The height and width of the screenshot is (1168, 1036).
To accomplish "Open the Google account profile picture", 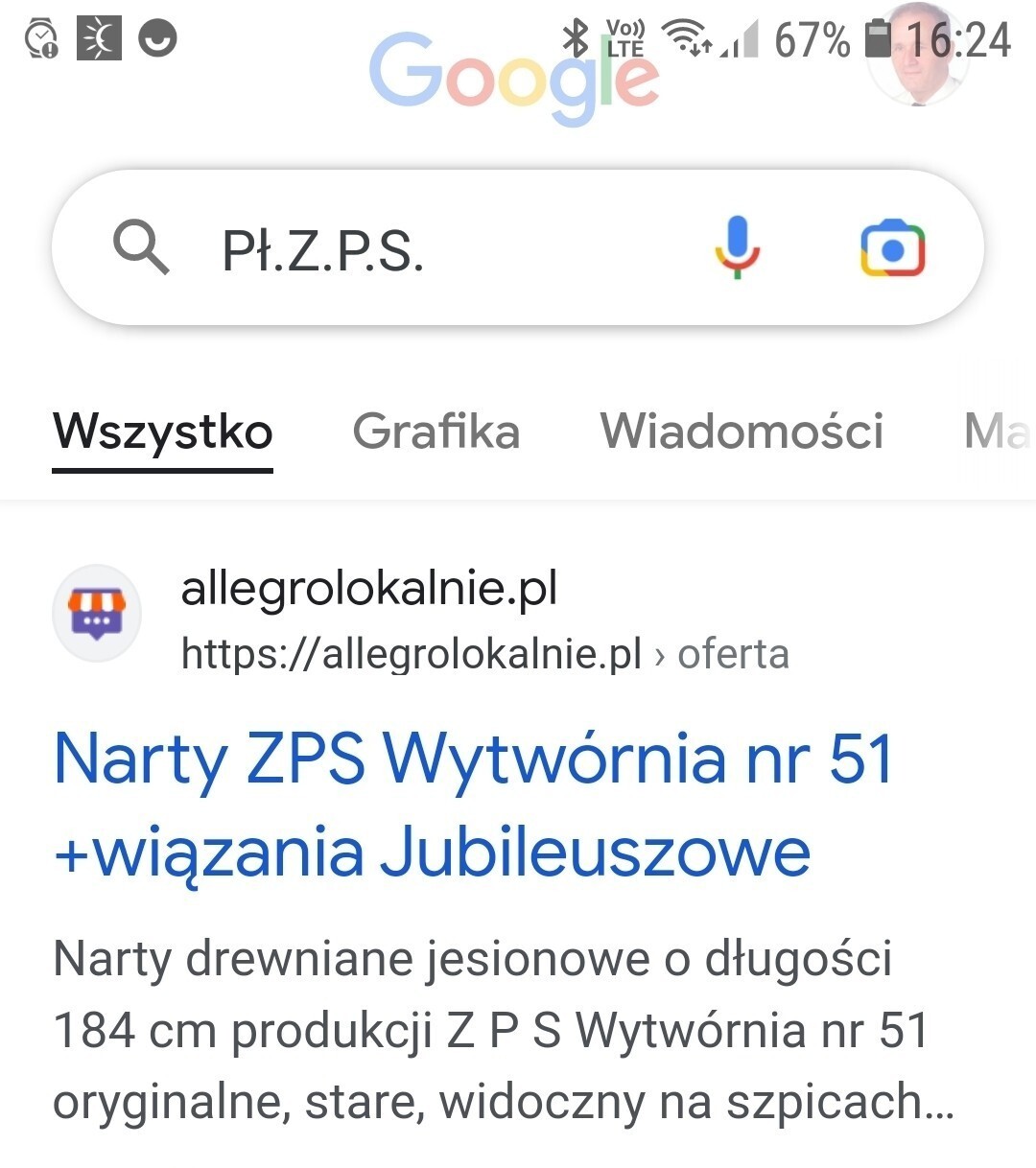I will [x=918, y=55].
